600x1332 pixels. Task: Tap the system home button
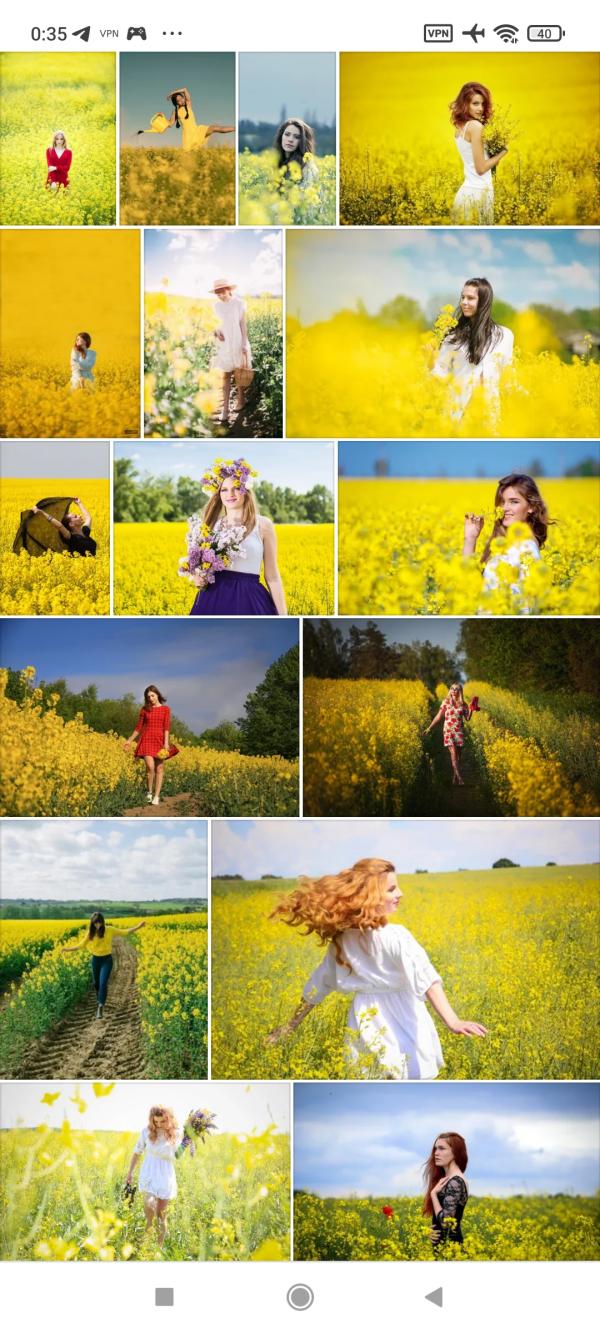299,1297
